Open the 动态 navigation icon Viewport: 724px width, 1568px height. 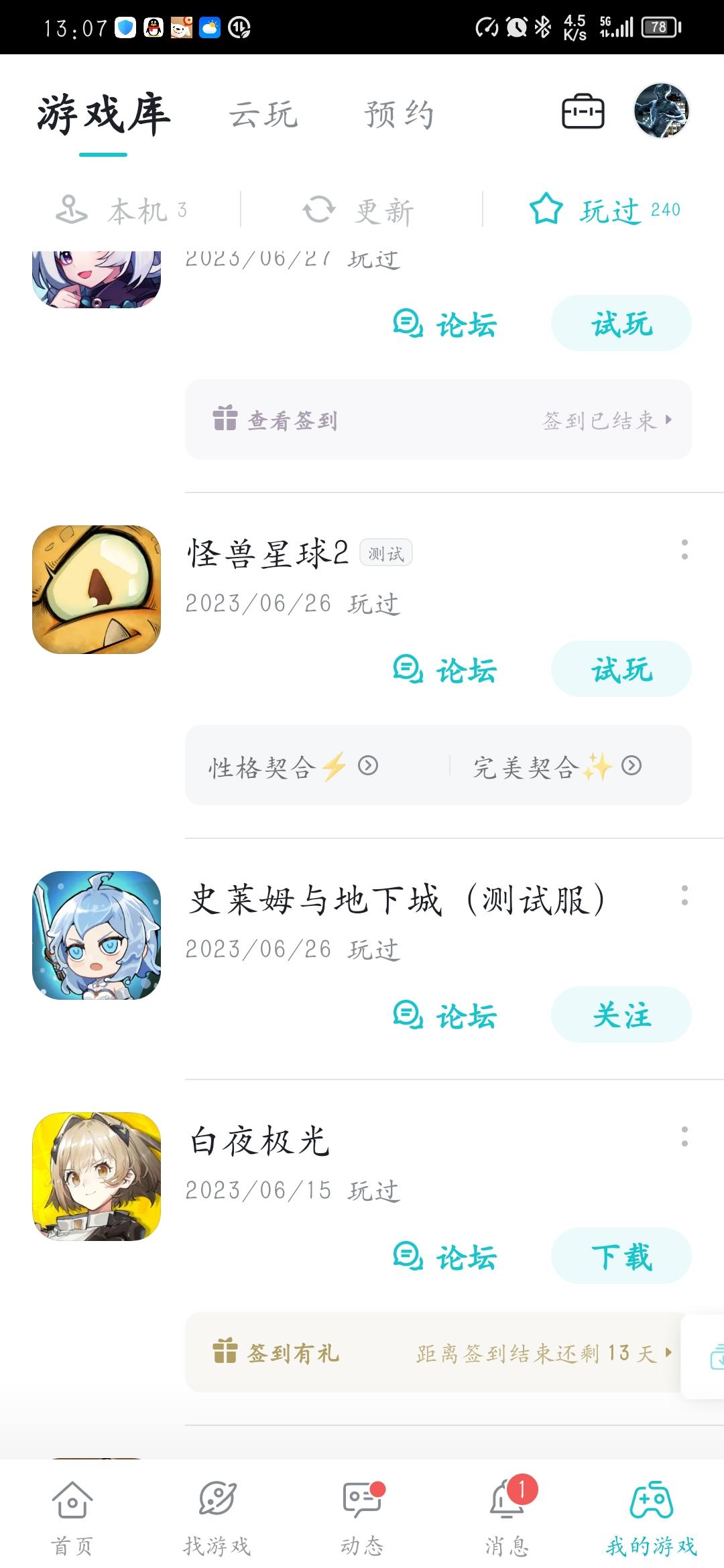coord(362,1501)
